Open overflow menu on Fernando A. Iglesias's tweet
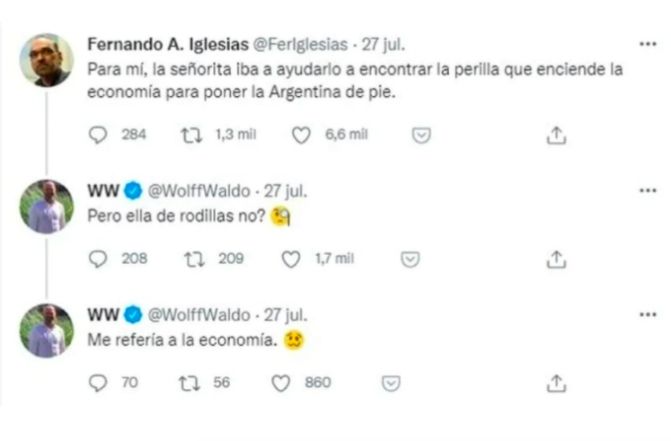Viewport: 671px width, 441px height. [x=647, y=44]
